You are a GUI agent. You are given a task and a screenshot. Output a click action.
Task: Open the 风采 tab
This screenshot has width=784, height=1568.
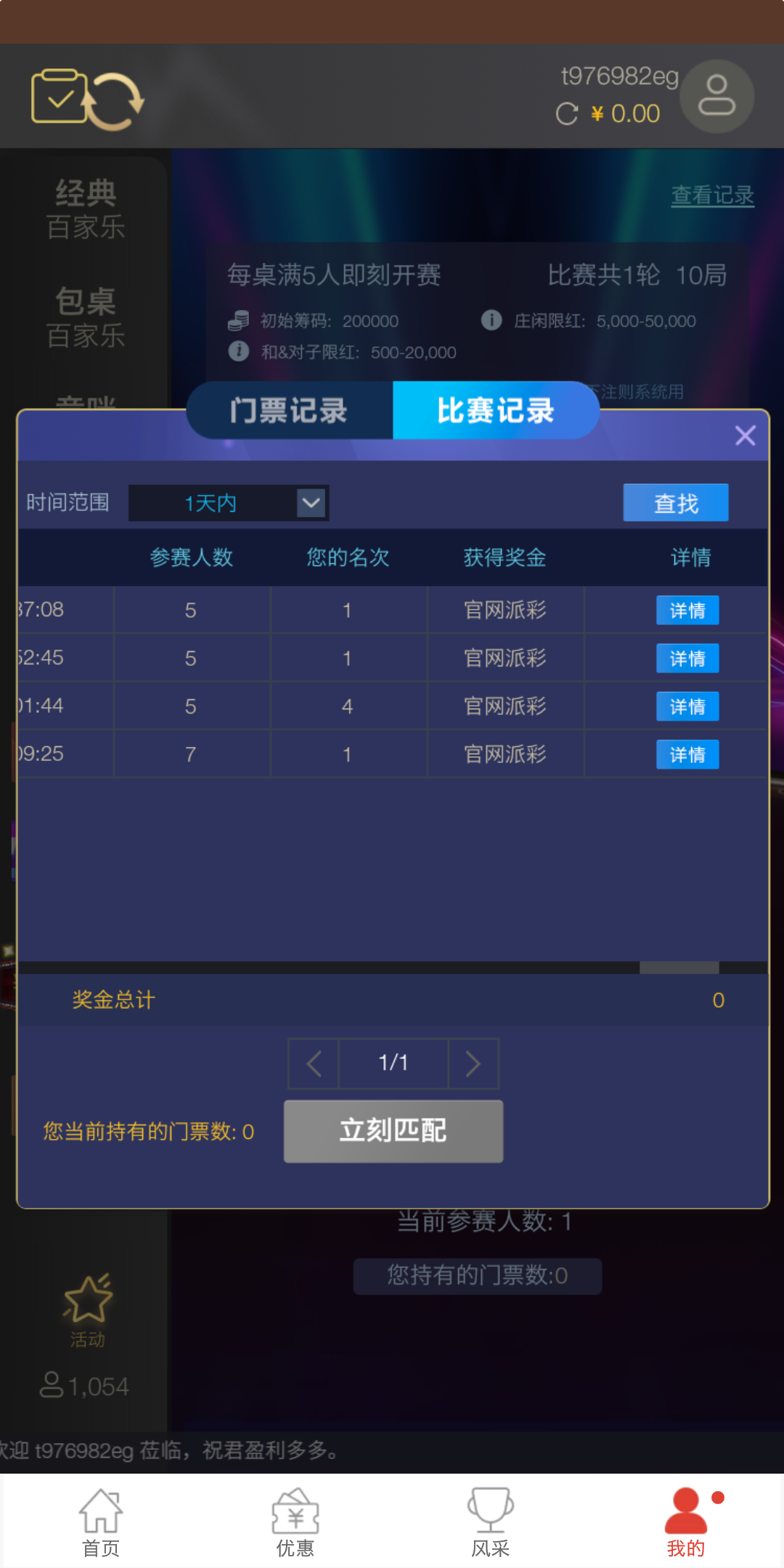point(490,1521)
